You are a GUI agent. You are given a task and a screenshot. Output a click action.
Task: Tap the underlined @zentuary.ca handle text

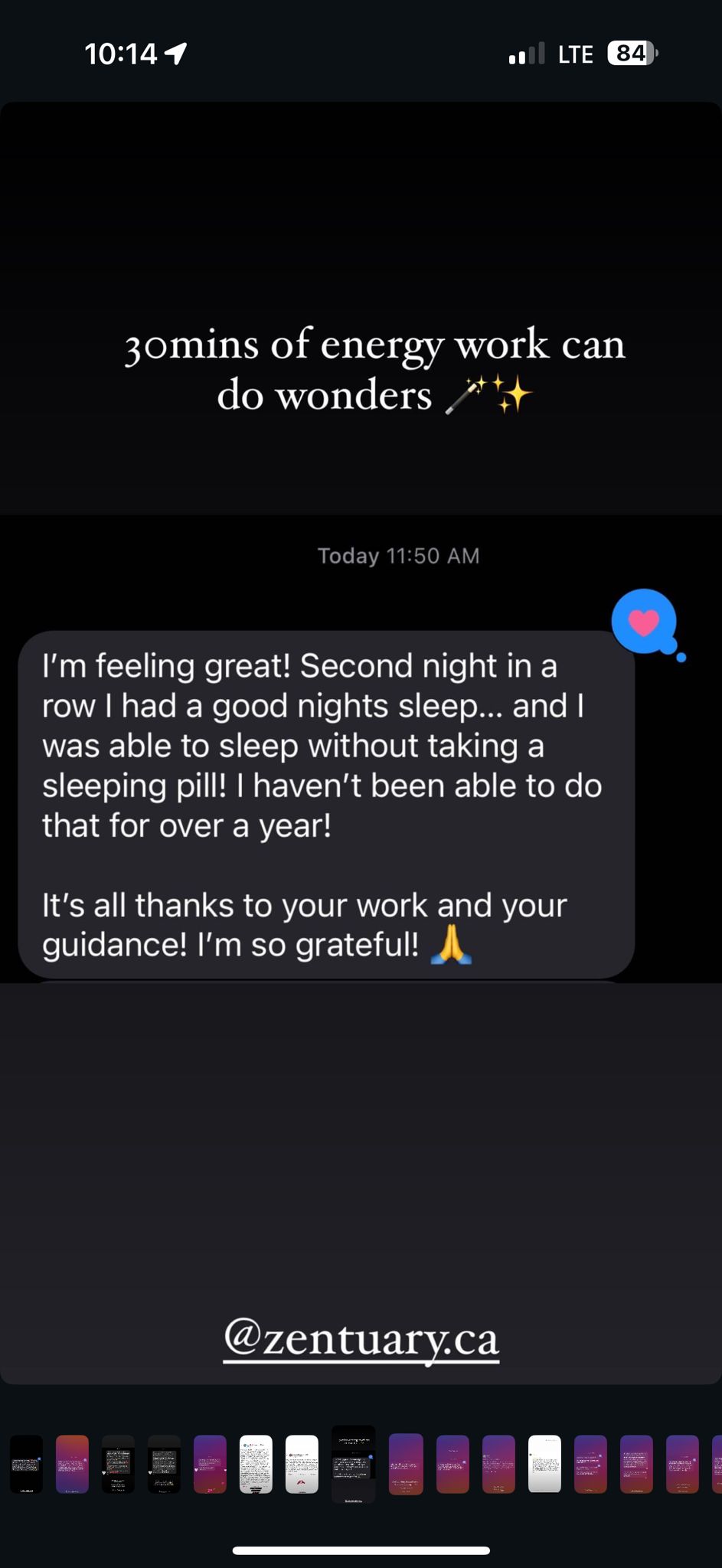pos(361,1338)
